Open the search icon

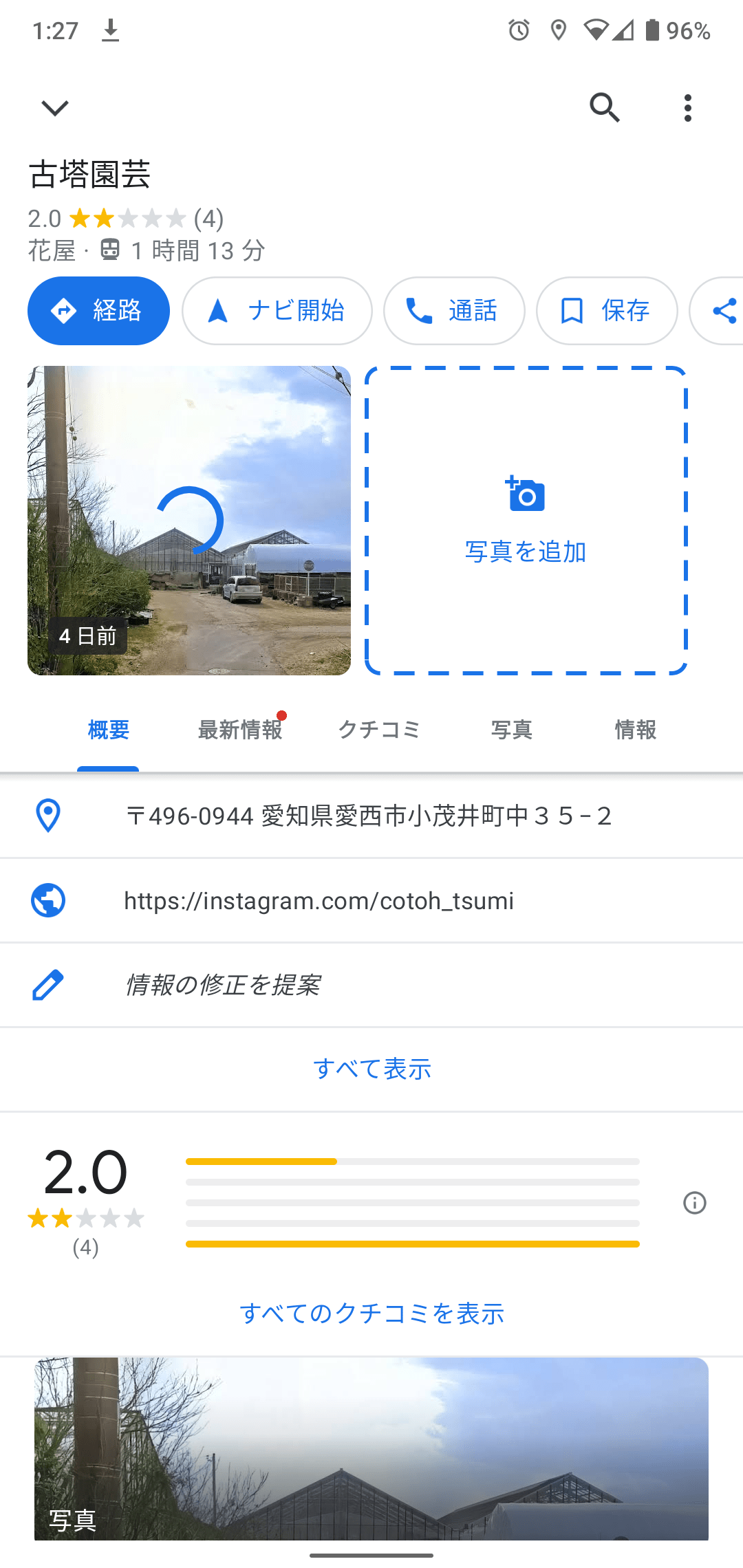pyautogui.click(x=605, y=108)
